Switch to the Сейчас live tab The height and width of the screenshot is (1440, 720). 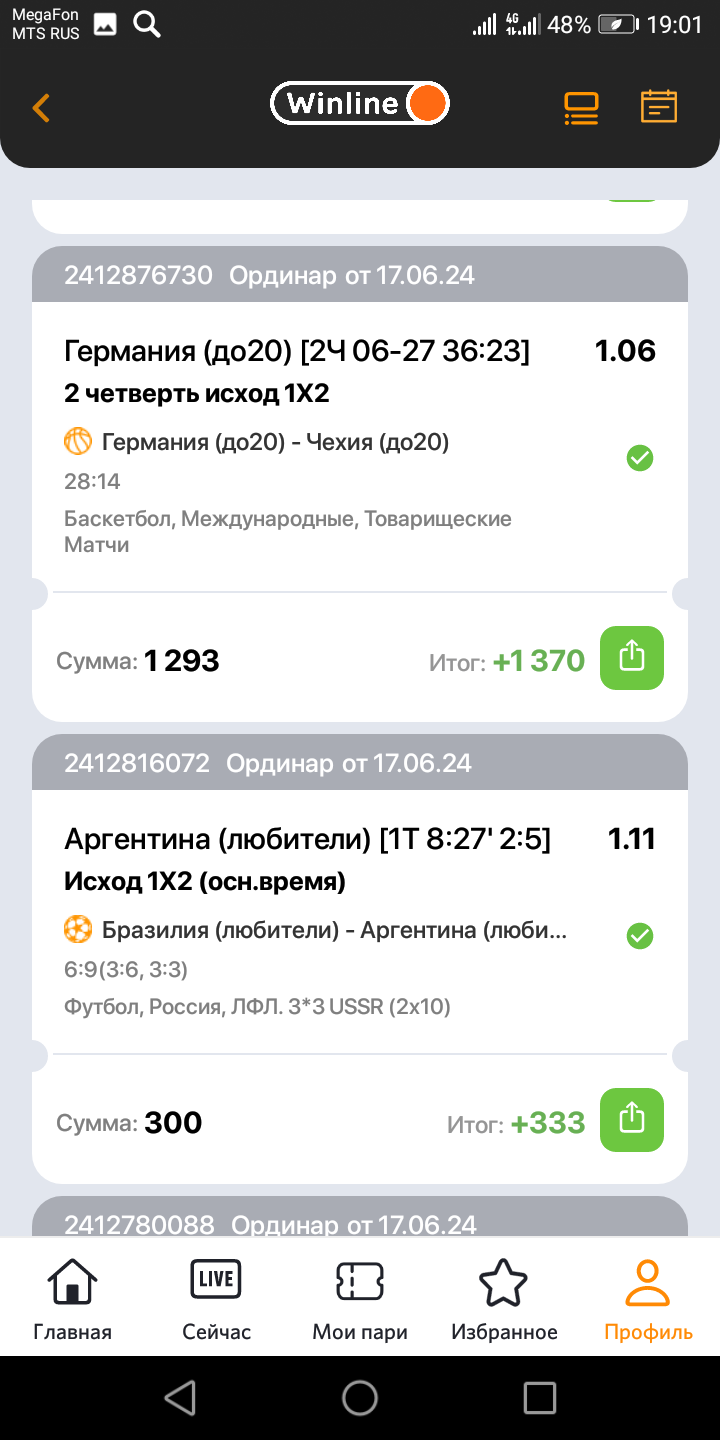point(216,1298)
